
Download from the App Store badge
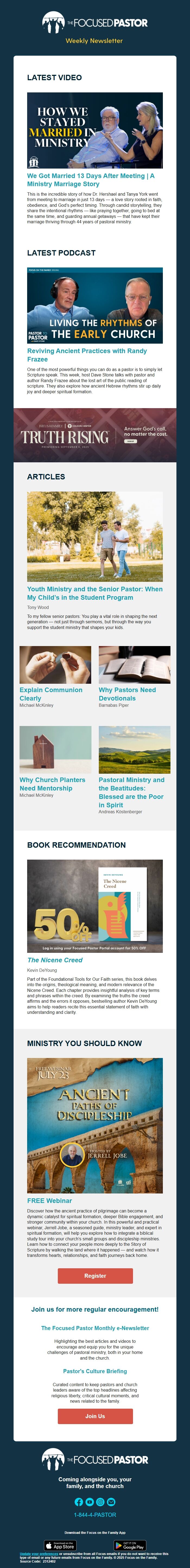pyautogui.click(x=60, y=1546)
